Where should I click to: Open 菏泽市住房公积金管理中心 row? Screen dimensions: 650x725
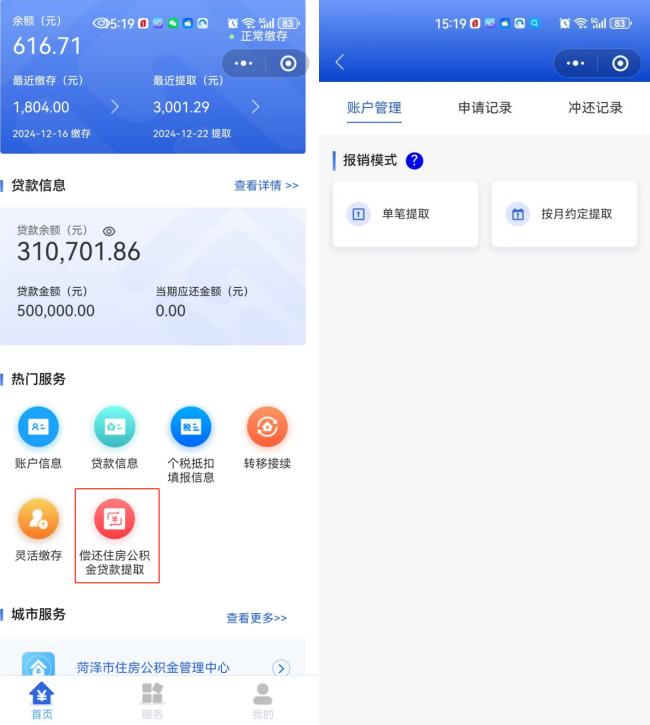(x=155, y=667)
